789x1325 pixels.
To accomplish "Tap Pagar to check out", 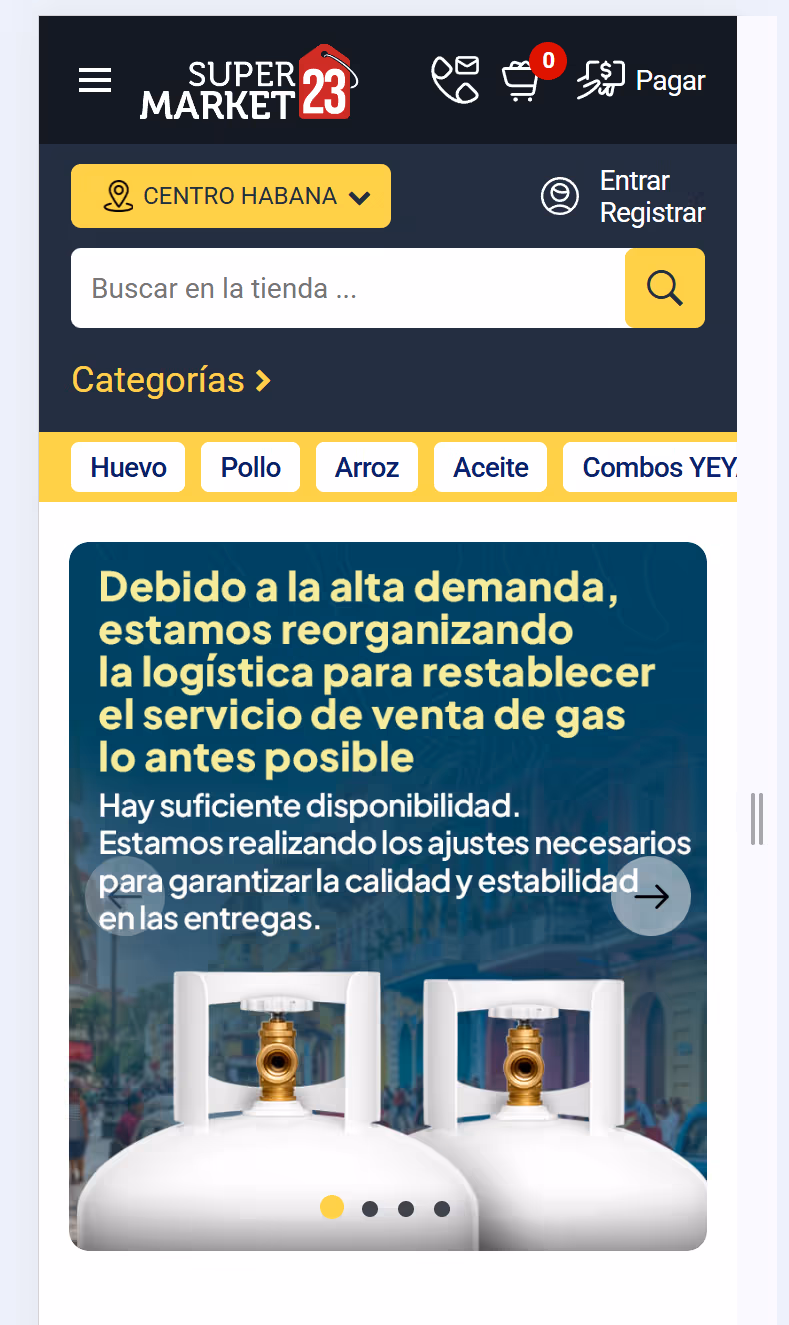I will click(642, 80).
